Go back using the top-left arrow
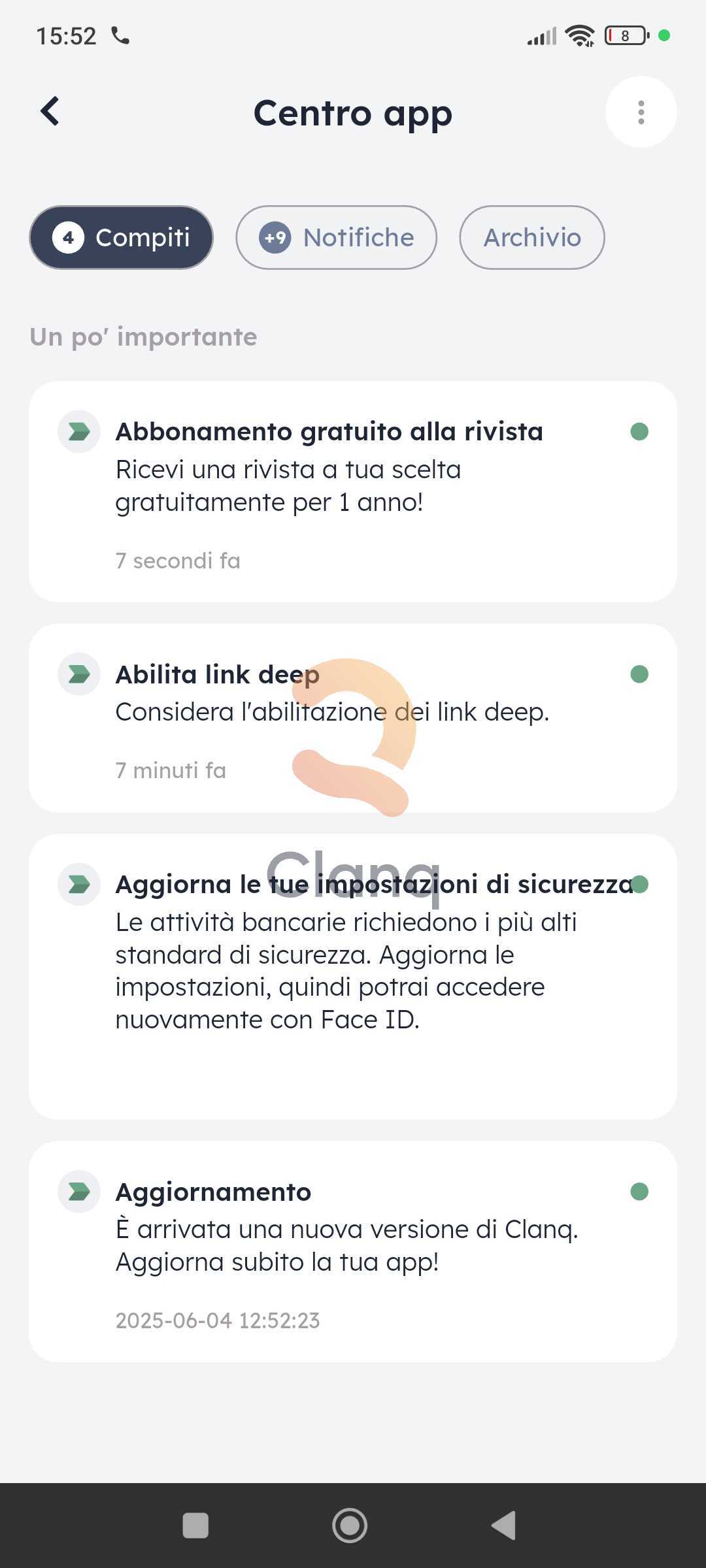 click(x=50, y=112)
